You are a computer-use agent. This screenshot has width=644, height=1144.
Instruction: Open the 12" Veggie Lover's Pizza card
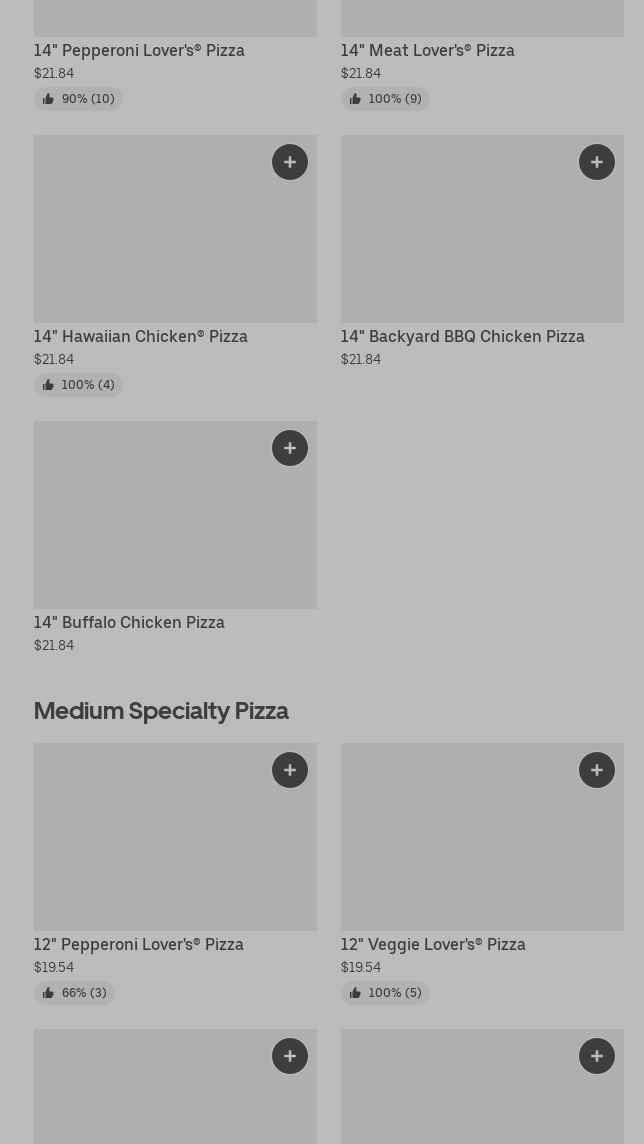click(x=432, y=944)
